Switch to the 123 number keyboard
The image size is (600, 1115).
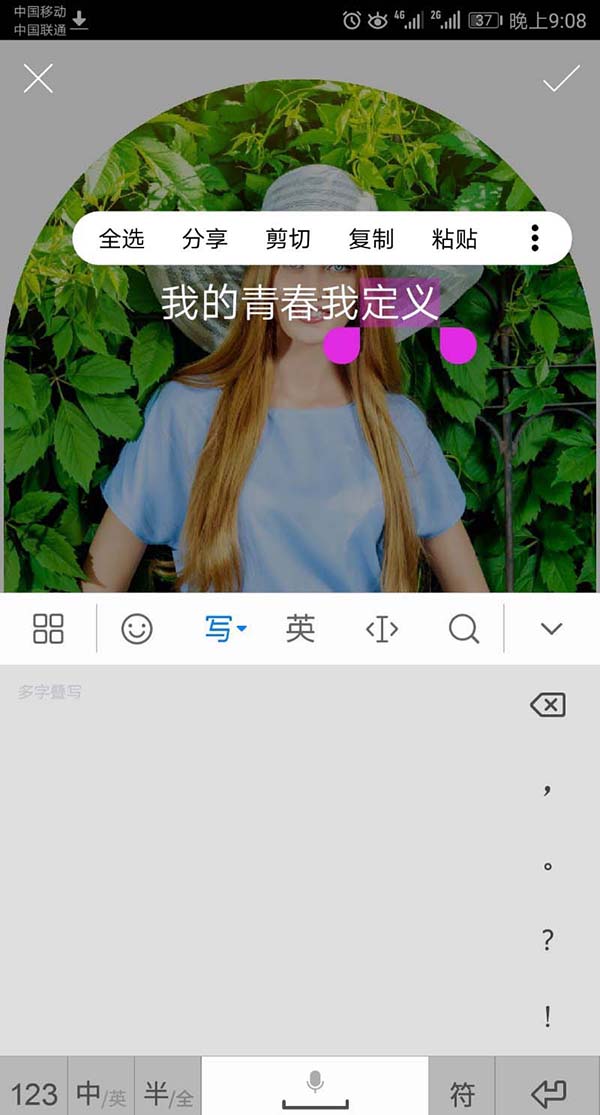34,1092
